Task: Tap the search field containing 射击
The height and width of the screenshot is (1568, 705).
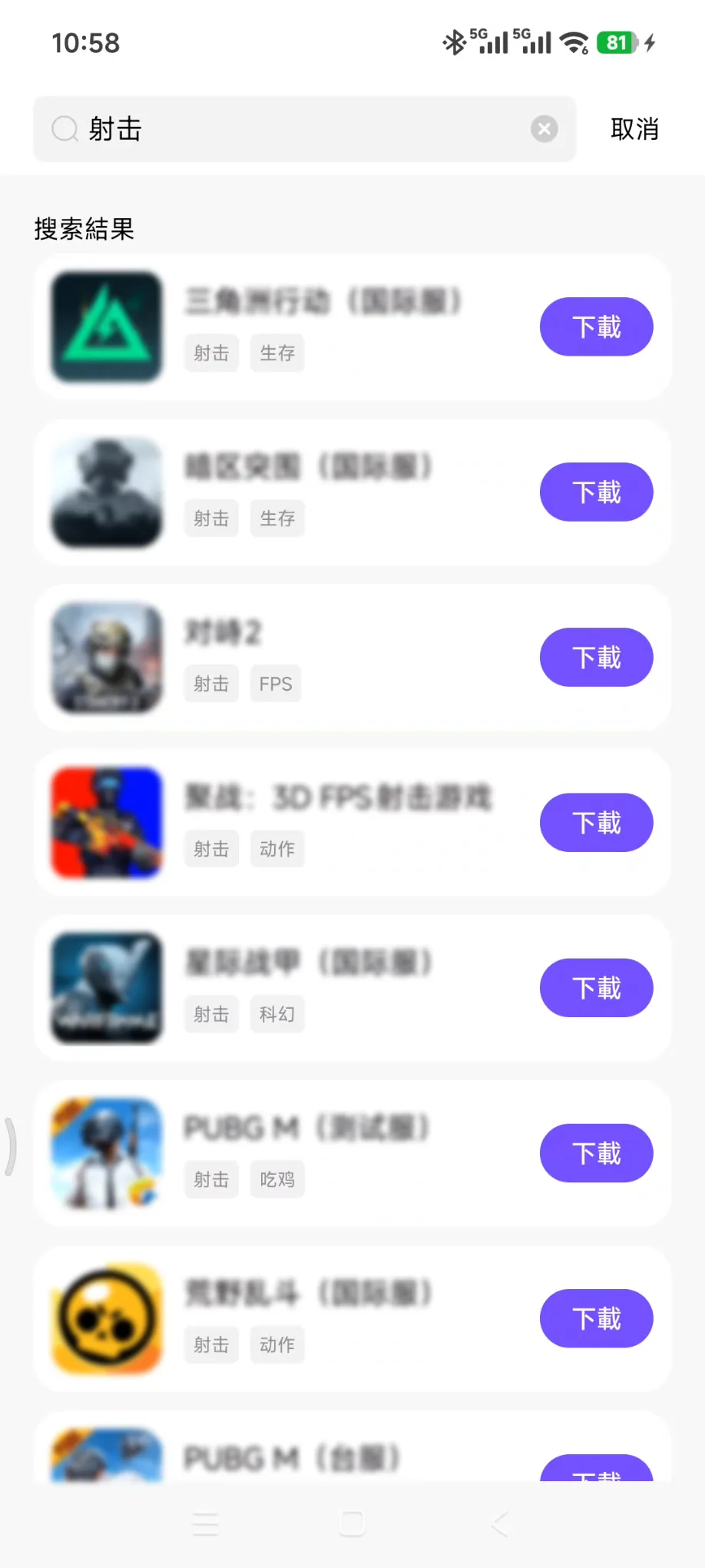Action: click(x=292, y=129)
